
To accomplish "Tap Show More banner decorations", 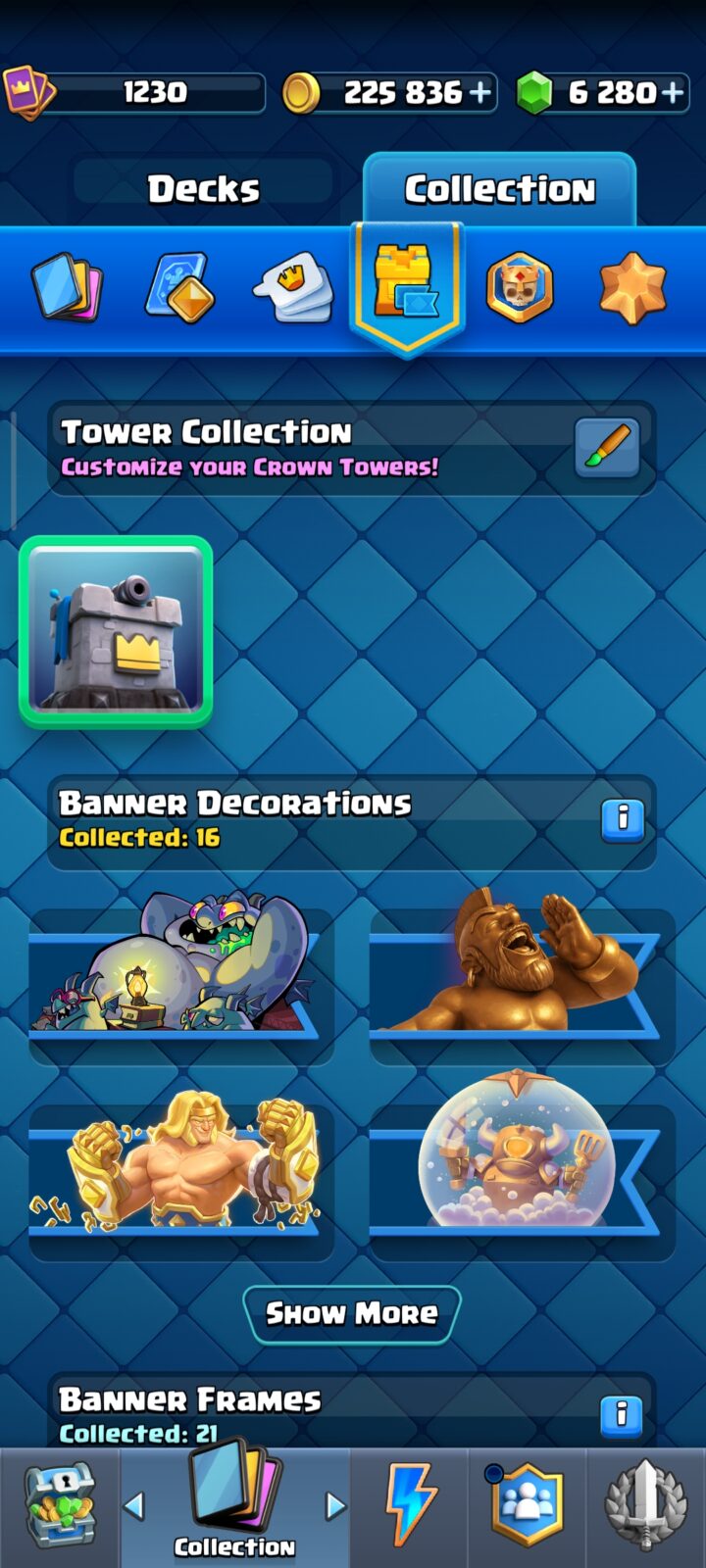I will coord(352,1313).
